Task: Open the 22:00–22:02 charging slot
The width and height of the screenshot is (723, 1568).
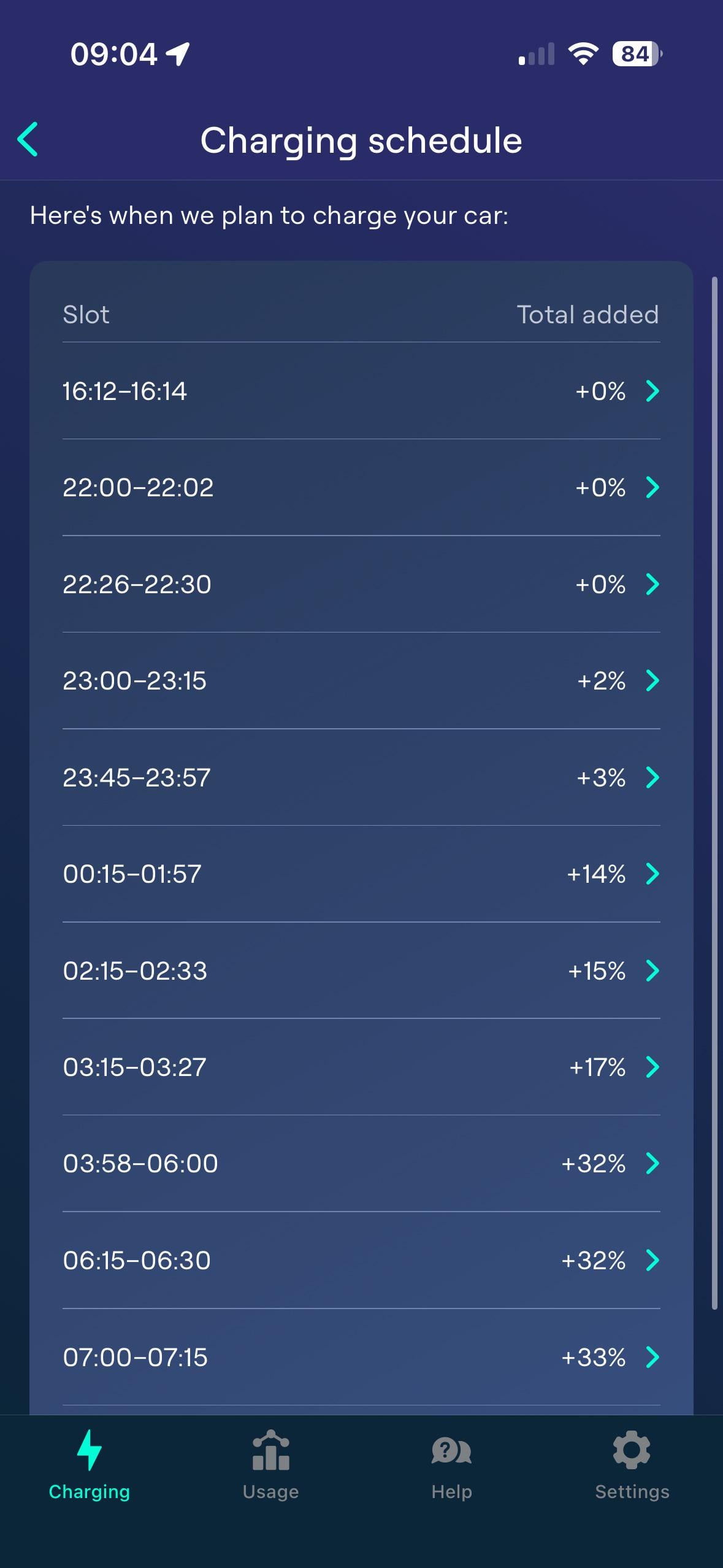Action: [x=361, y=488]
